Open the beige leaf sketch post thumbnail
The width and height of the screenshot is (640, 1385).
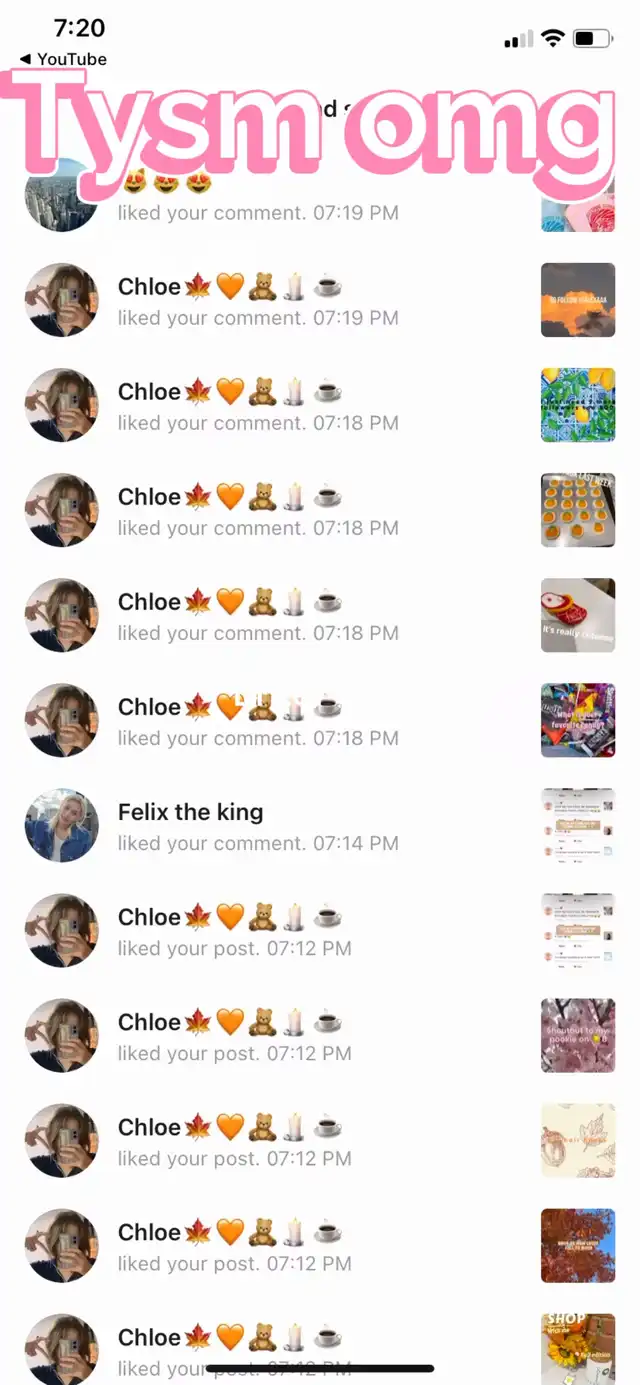tap(578, 1140)
